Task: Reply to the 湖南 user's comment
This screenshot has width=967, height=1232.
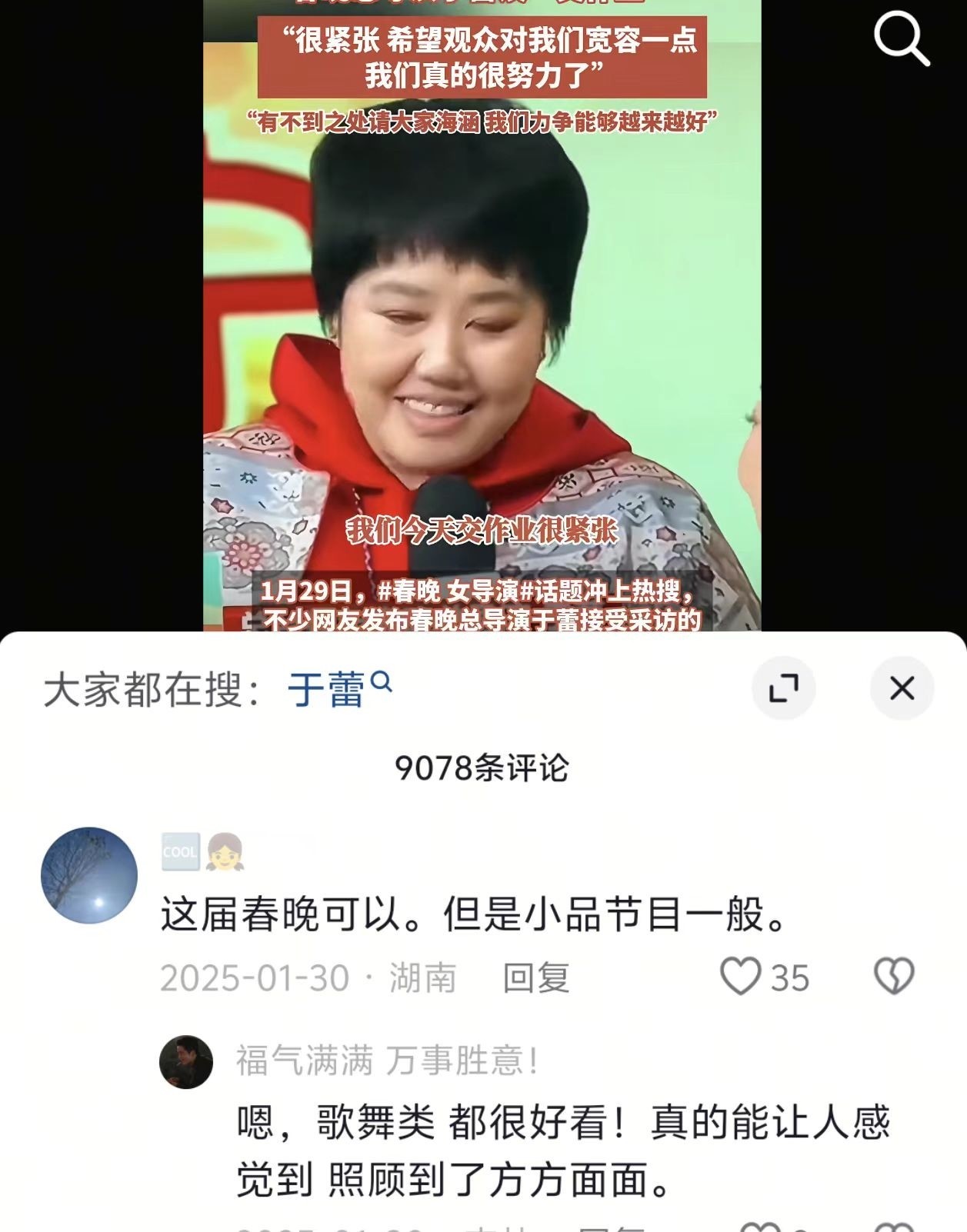Action: tap(536, 977)
